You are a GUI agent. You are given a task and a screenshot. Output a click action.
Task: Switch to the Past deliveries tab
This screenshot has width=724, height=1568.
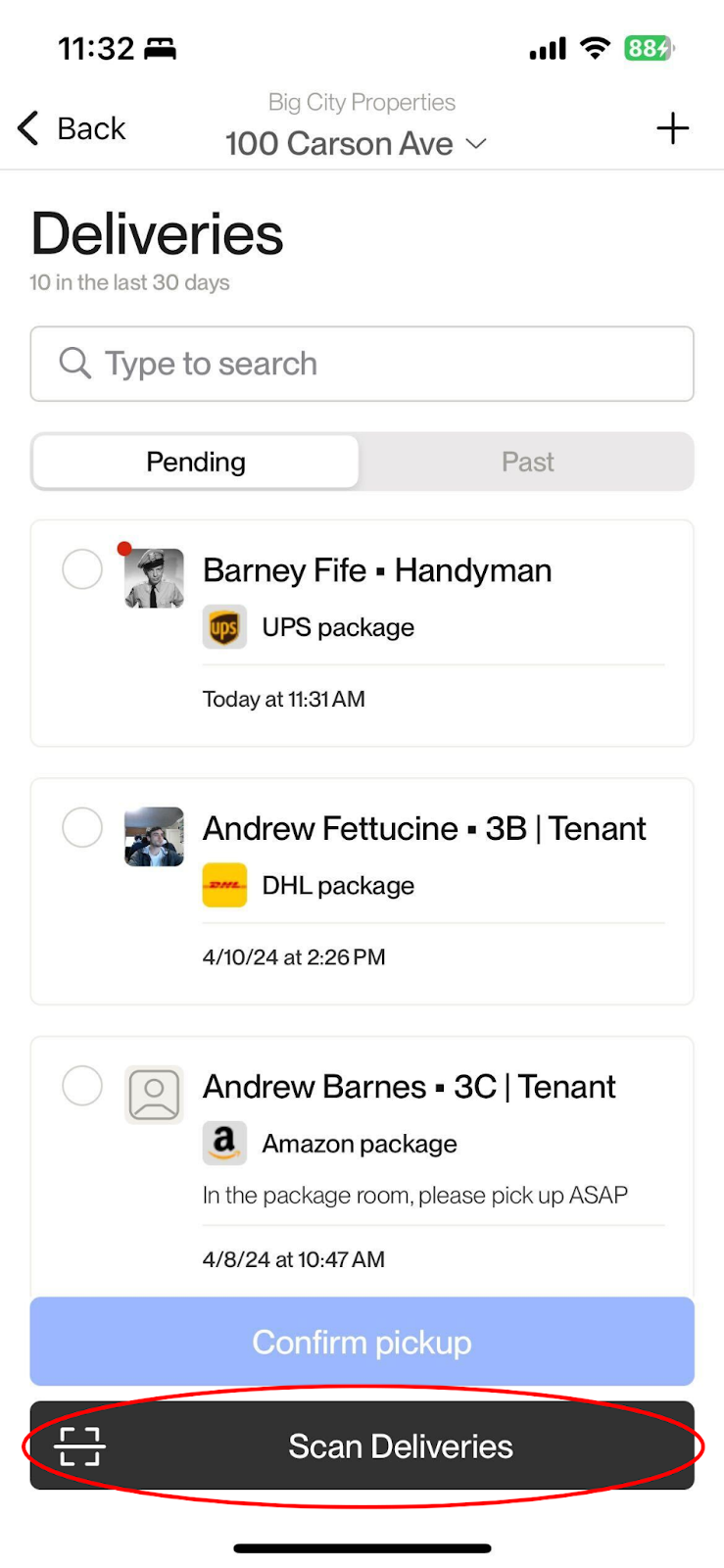528,461
